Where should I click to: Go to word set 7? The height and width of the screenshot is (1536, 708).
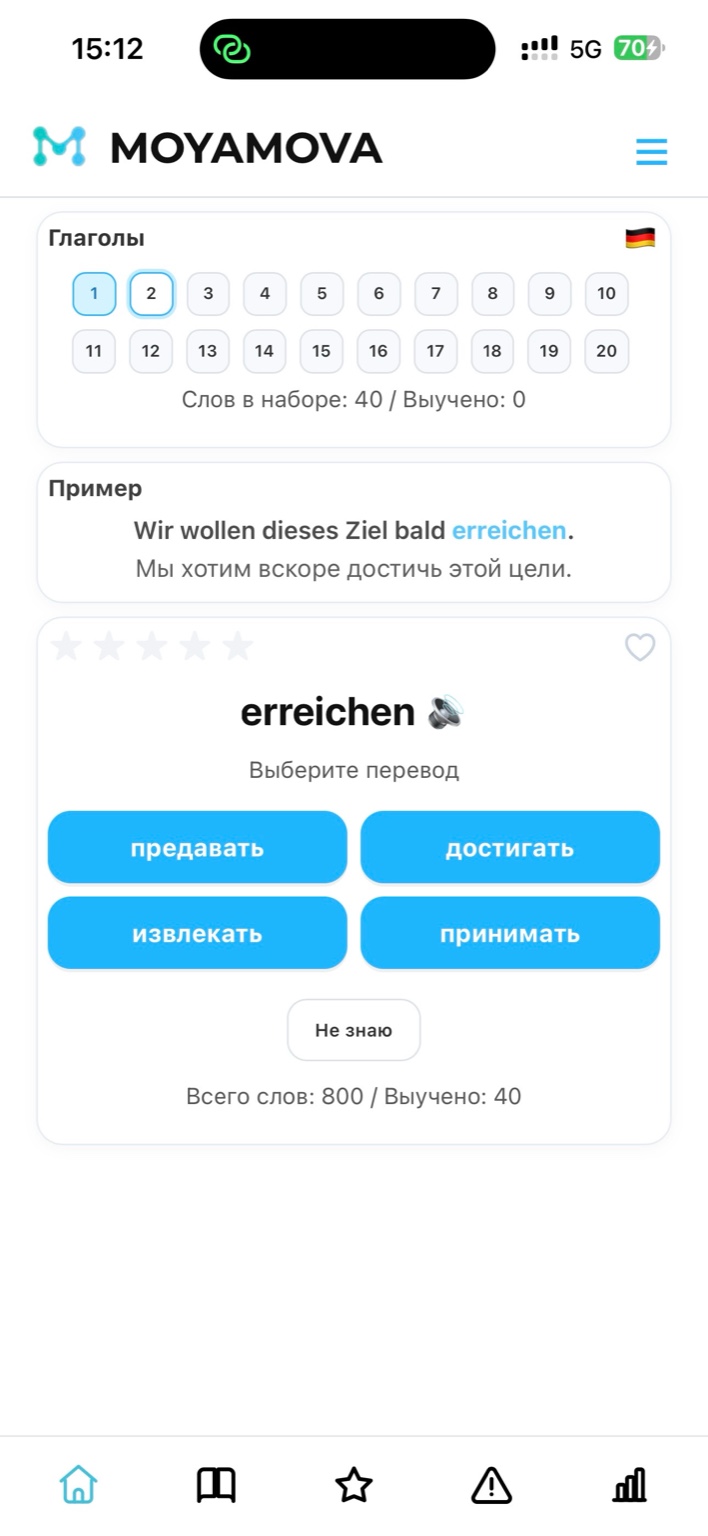pos(436,294)
